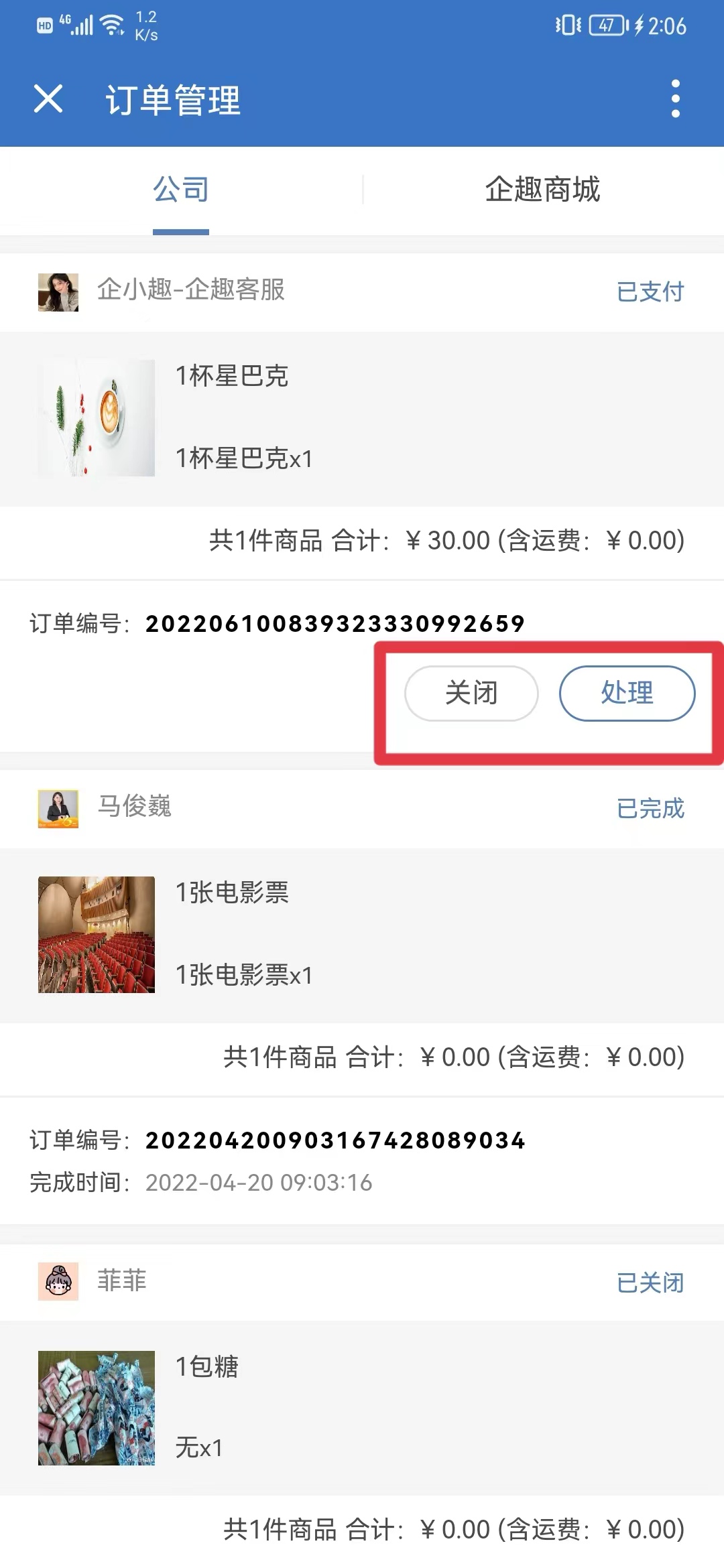Close the 订单管理 page with the X
The height and width of the screenshot is (1568, 724).
tap(48, 99)
